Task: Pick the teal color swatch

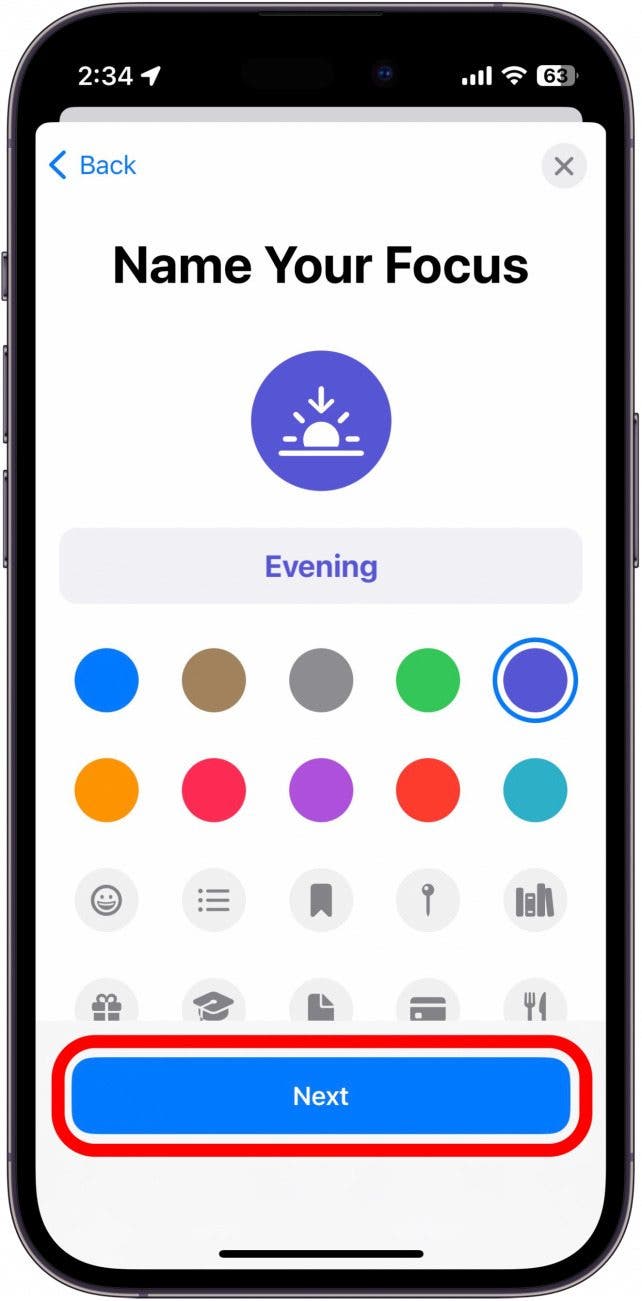Action: pos(535,790)
